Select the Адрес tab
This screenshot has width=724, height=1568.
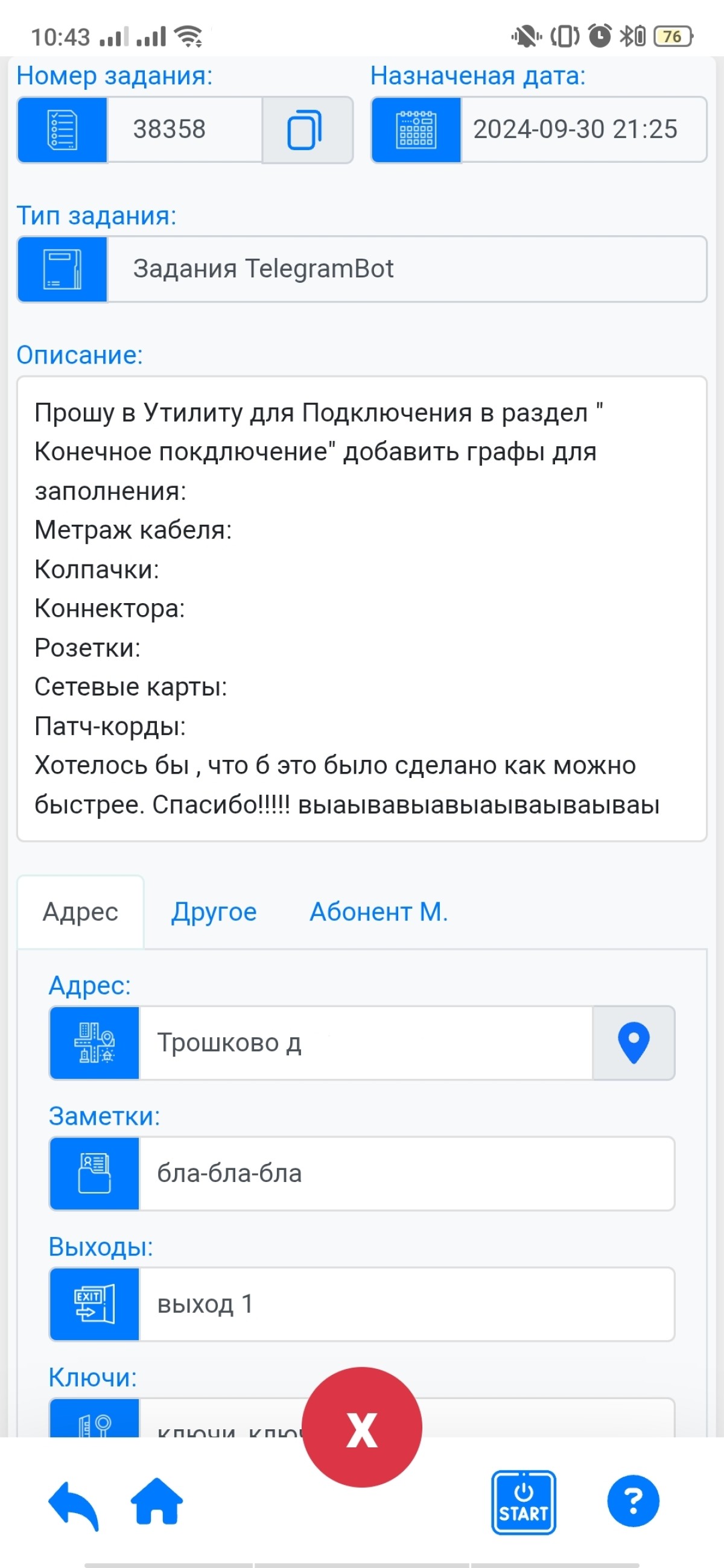80,911
